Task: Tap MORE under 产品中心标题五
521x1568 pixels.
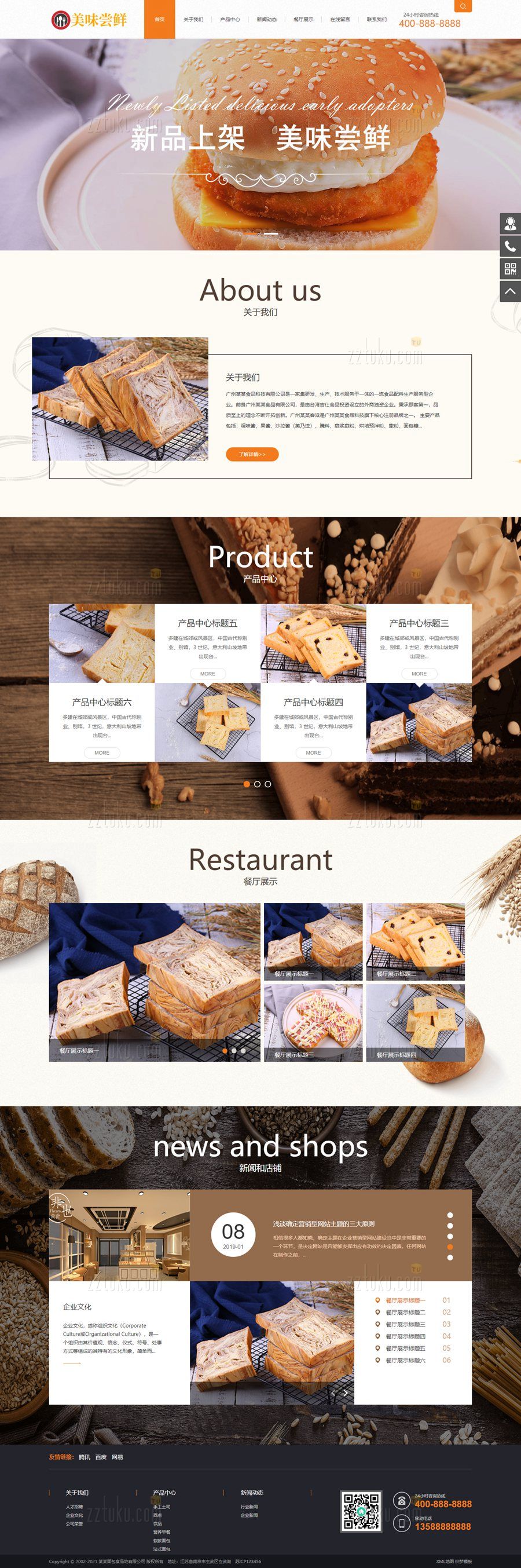Action: pyautogui.click(x=208, y=674)
